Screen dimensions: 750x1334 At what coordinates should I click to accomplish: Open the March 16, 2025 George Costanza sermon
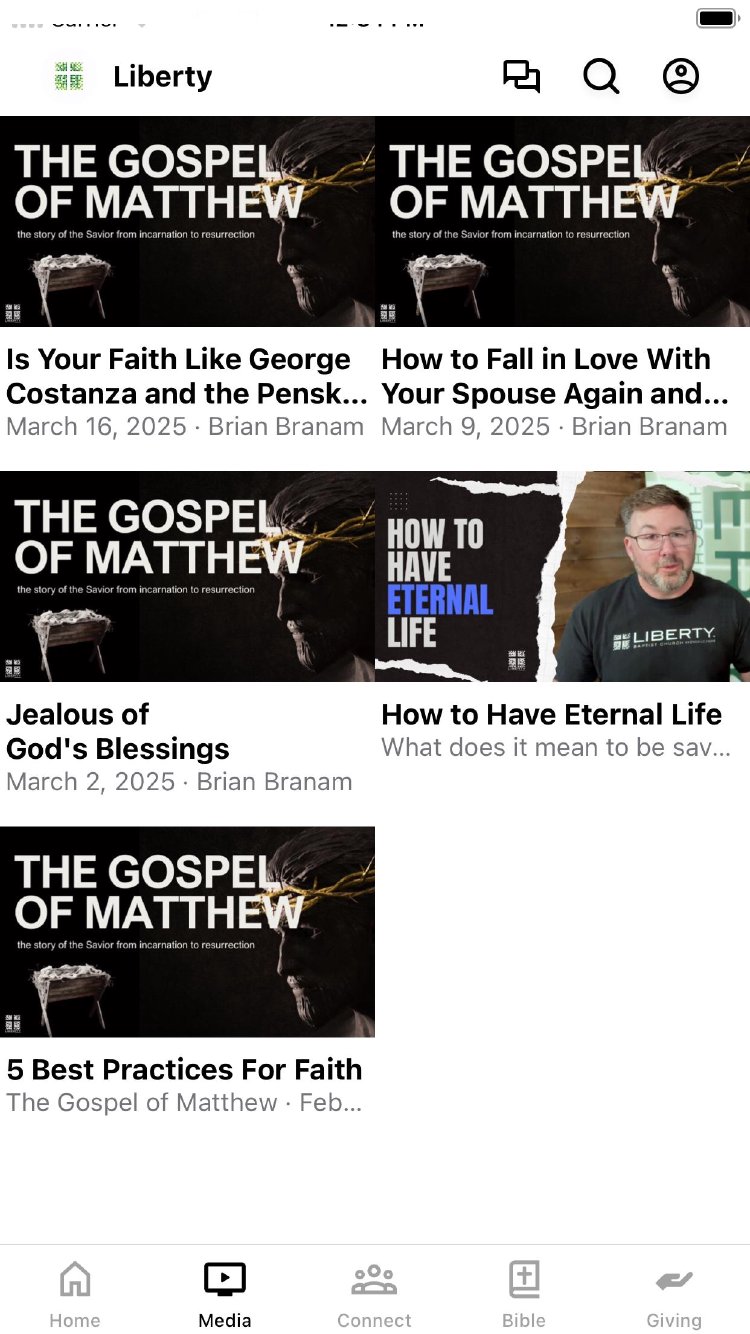coord(187,222)
